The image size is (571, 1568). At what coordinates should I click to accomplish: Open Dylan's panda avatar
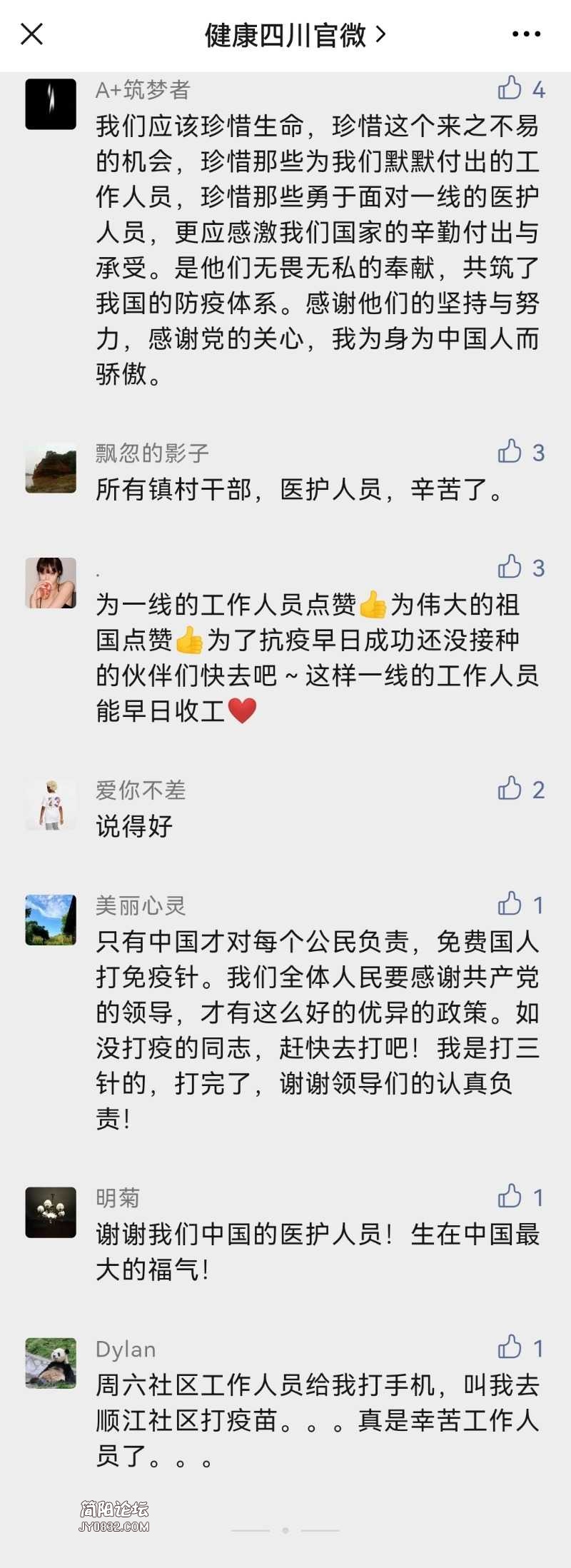coord(51,1363)
